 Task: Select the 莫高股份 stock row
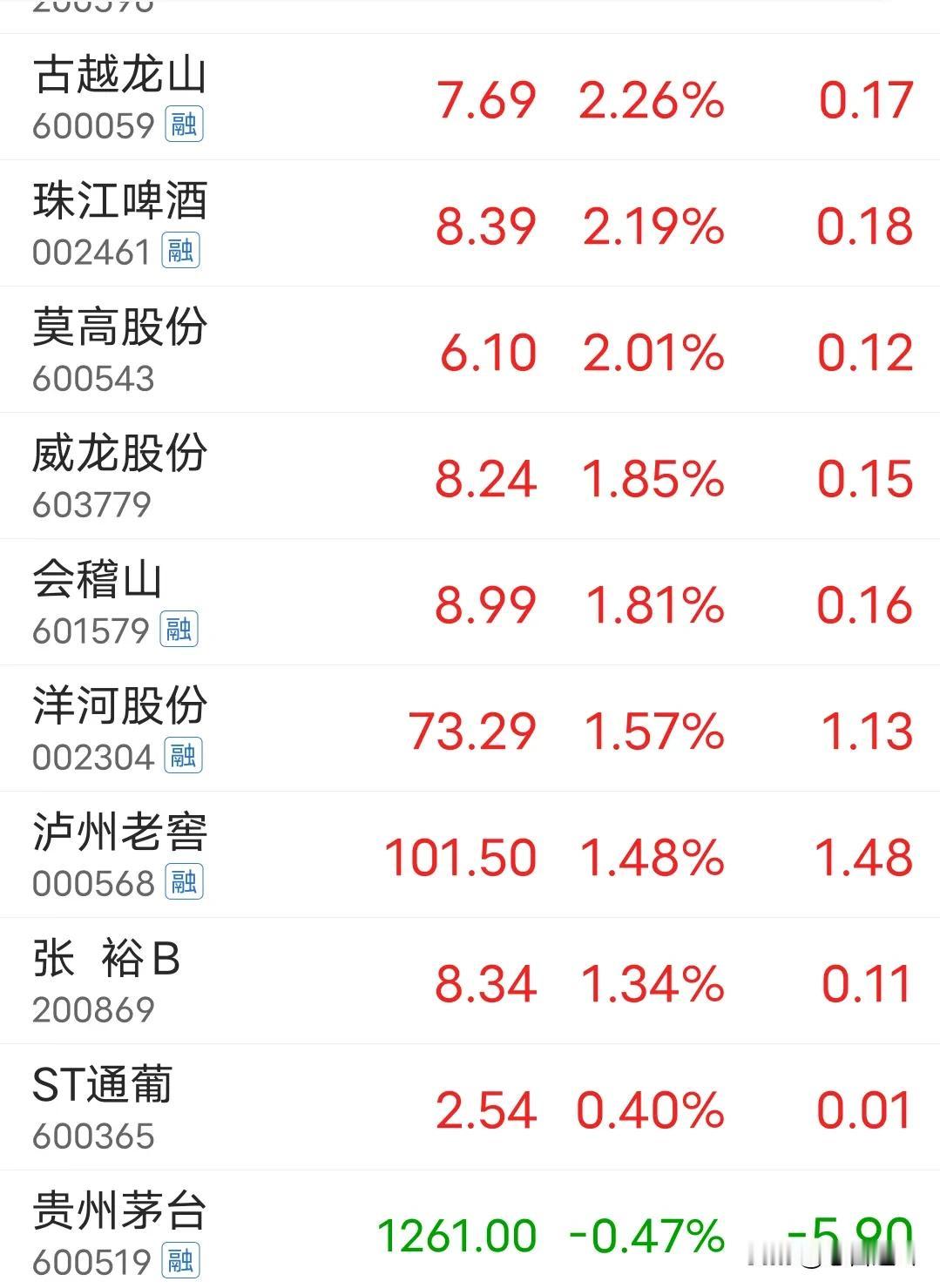[x=120, y=328]
